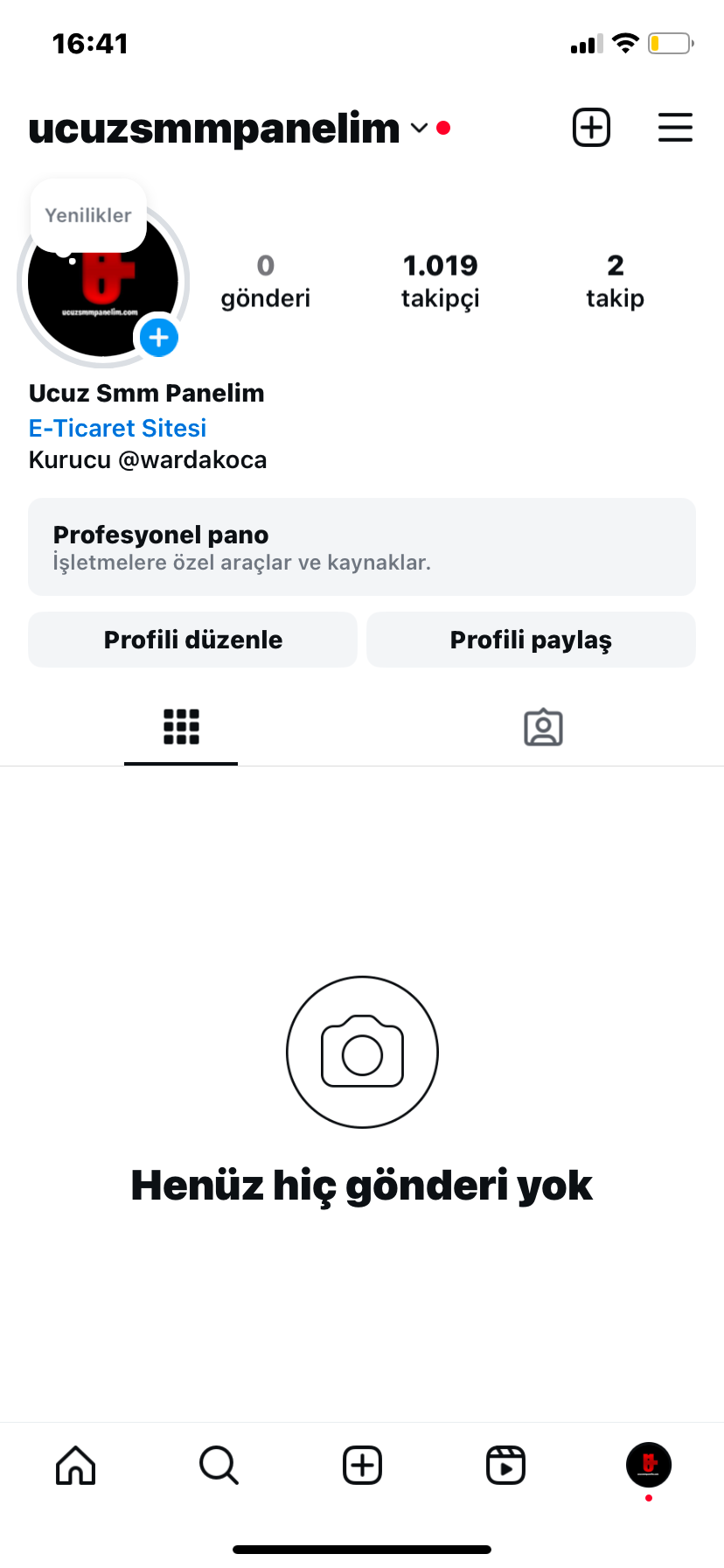The image size is (724, 1568).
Task: Open the profile tab in bottom bar
Action: (649, 1465)
